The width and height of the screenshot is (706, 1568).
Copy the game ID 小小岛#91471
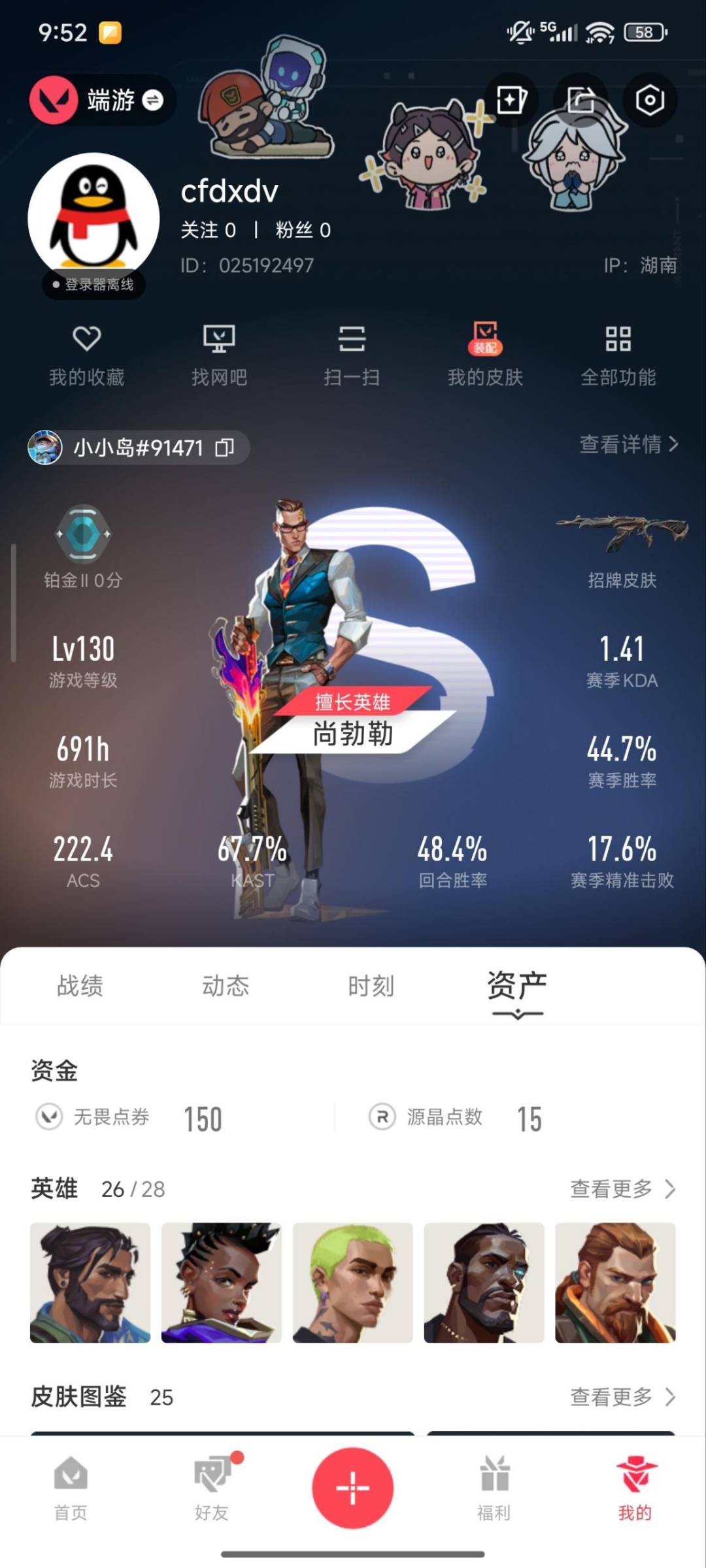coord(224,448)
